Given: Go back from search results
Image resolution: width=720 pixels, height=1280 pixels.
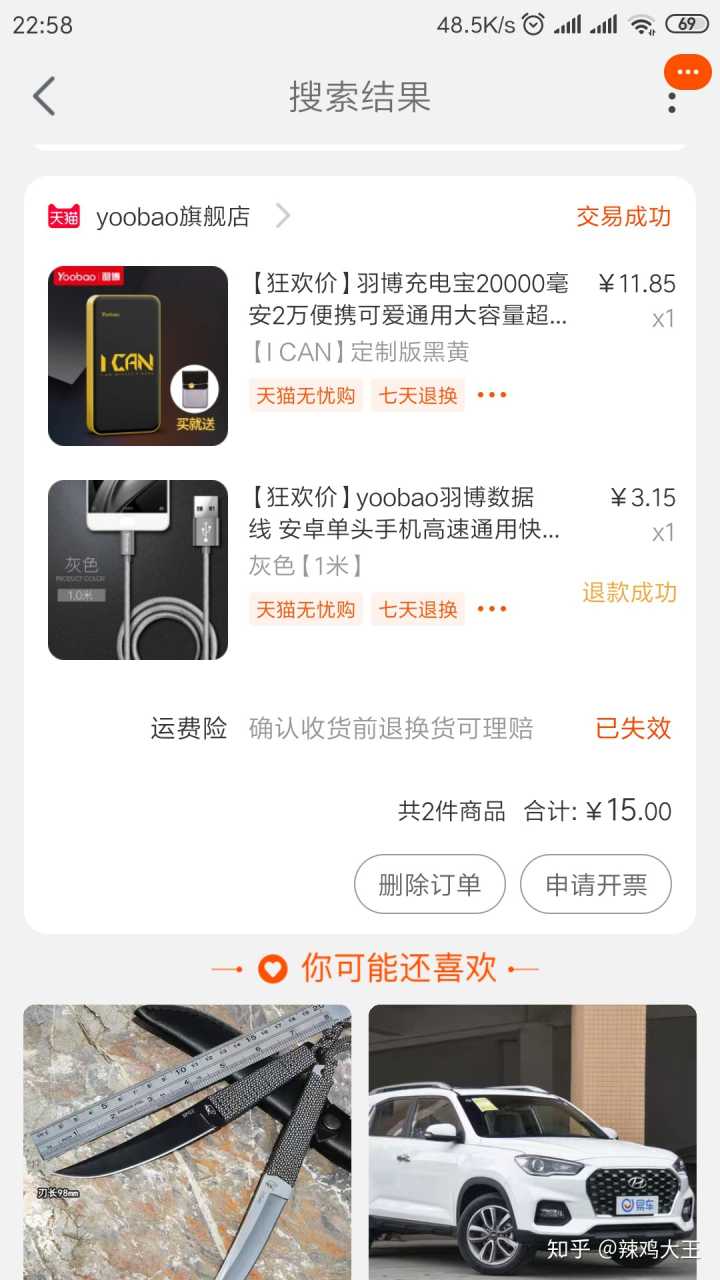Looking at the screenshot, I should (x=44, y=97).
